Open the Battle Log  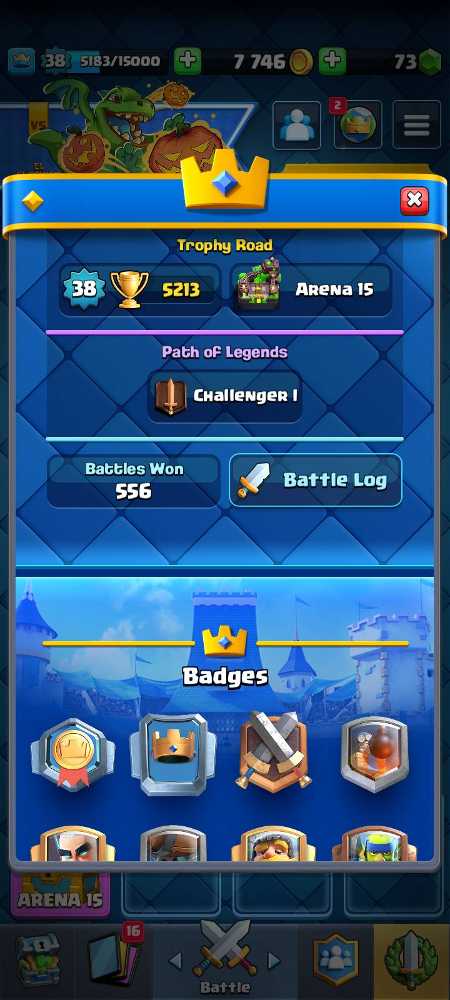point(316,480)
